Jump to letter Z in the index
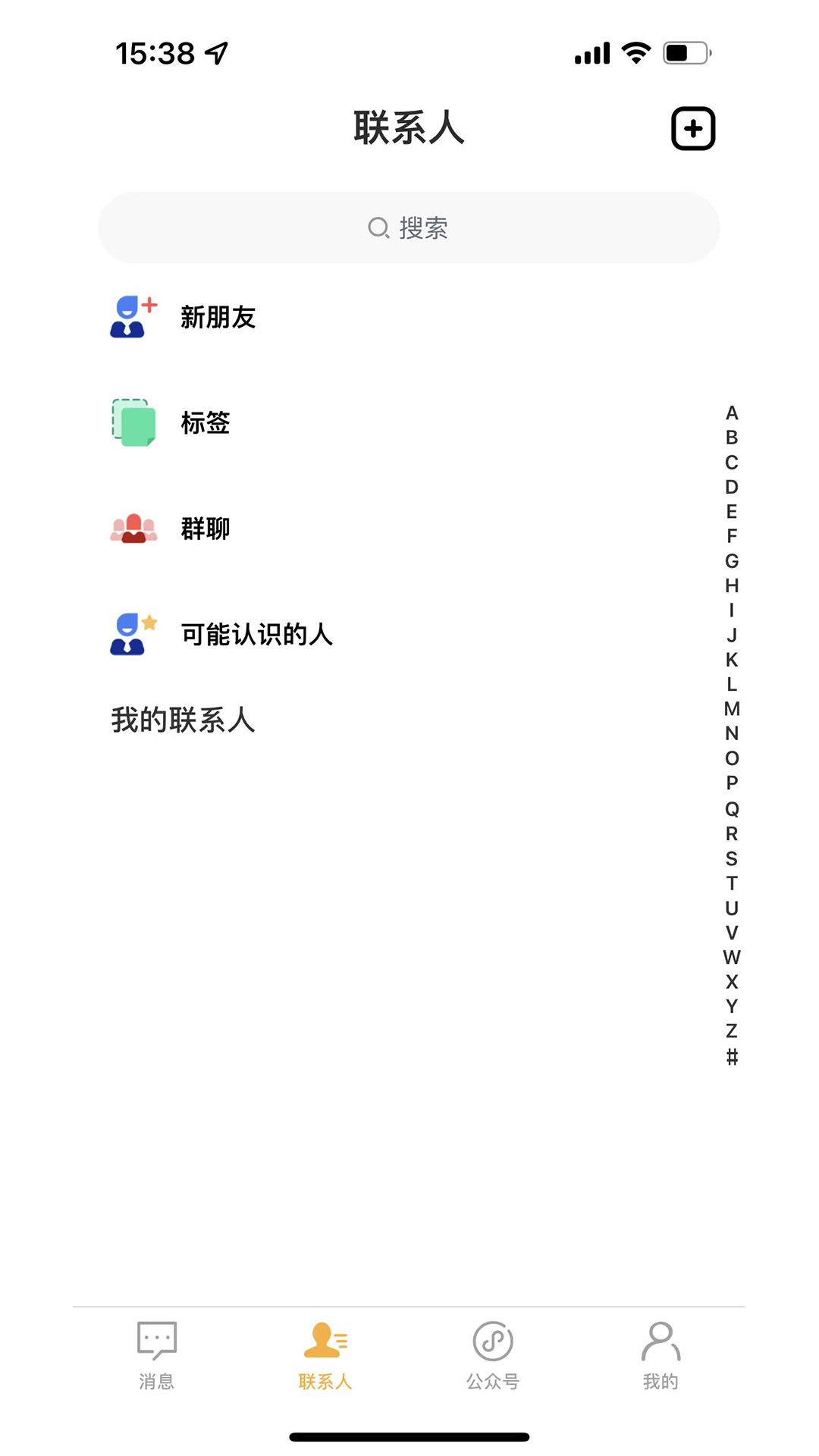 point(732,1031)
